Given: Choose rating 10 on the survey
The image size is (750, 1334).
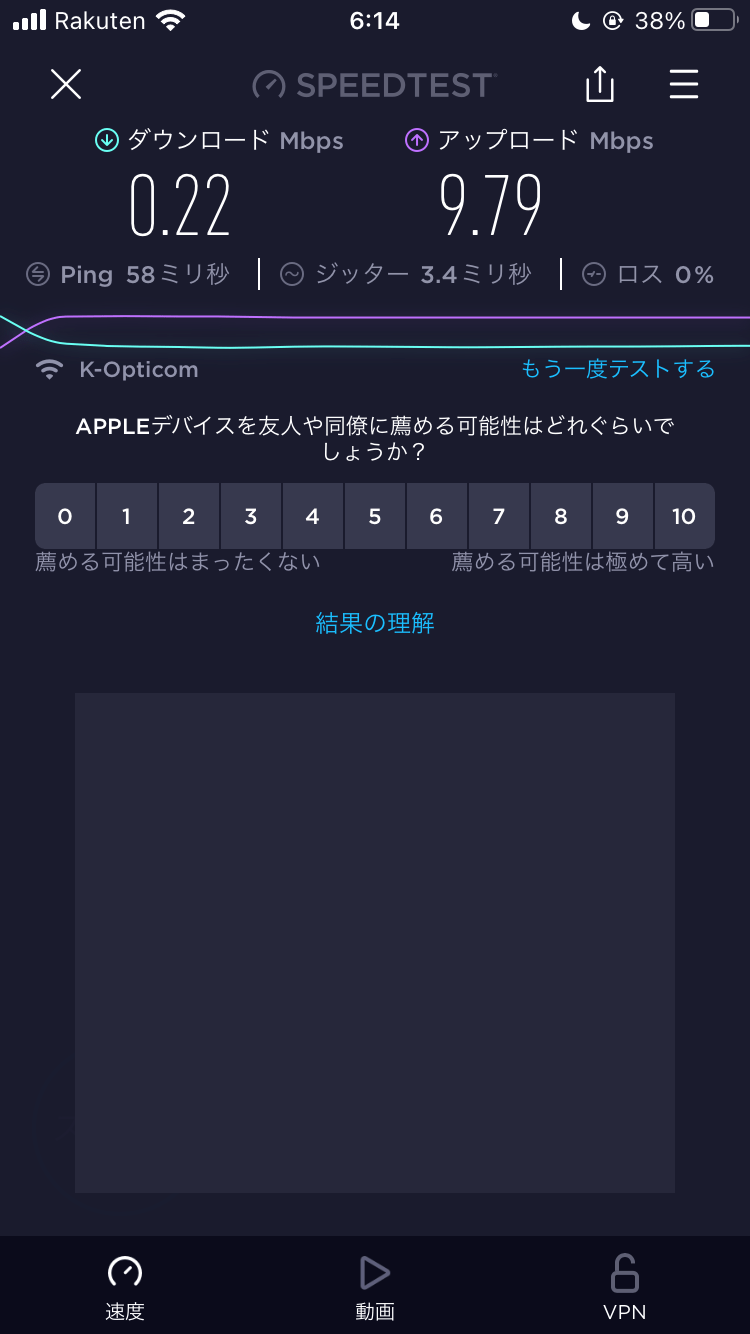Looking at the screenshot, I should click(684, 516).
